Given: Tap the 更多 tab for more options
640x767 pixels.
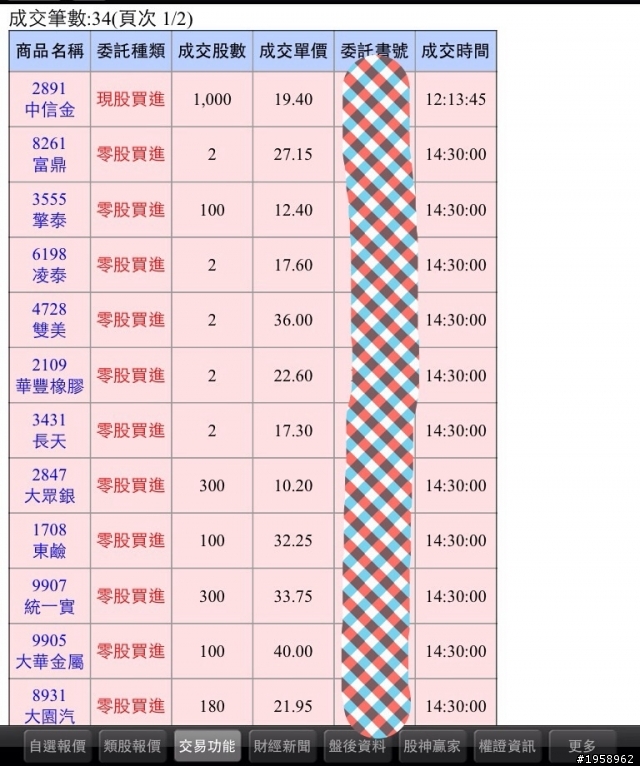Looking at the screenshot, I should pos(582,746).
